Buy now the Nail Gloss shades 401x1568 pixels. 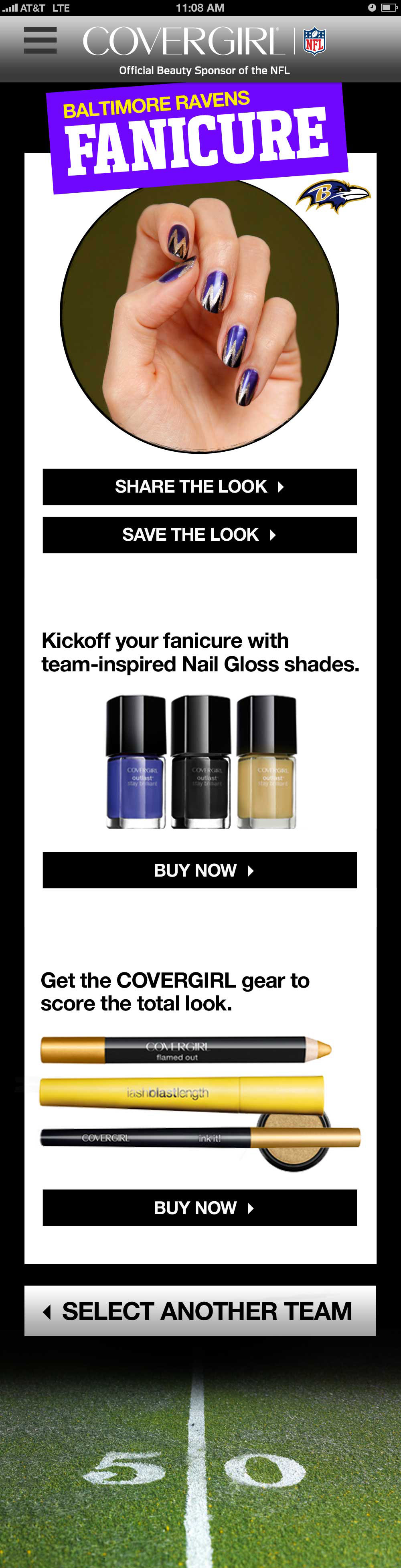point(199,870)
